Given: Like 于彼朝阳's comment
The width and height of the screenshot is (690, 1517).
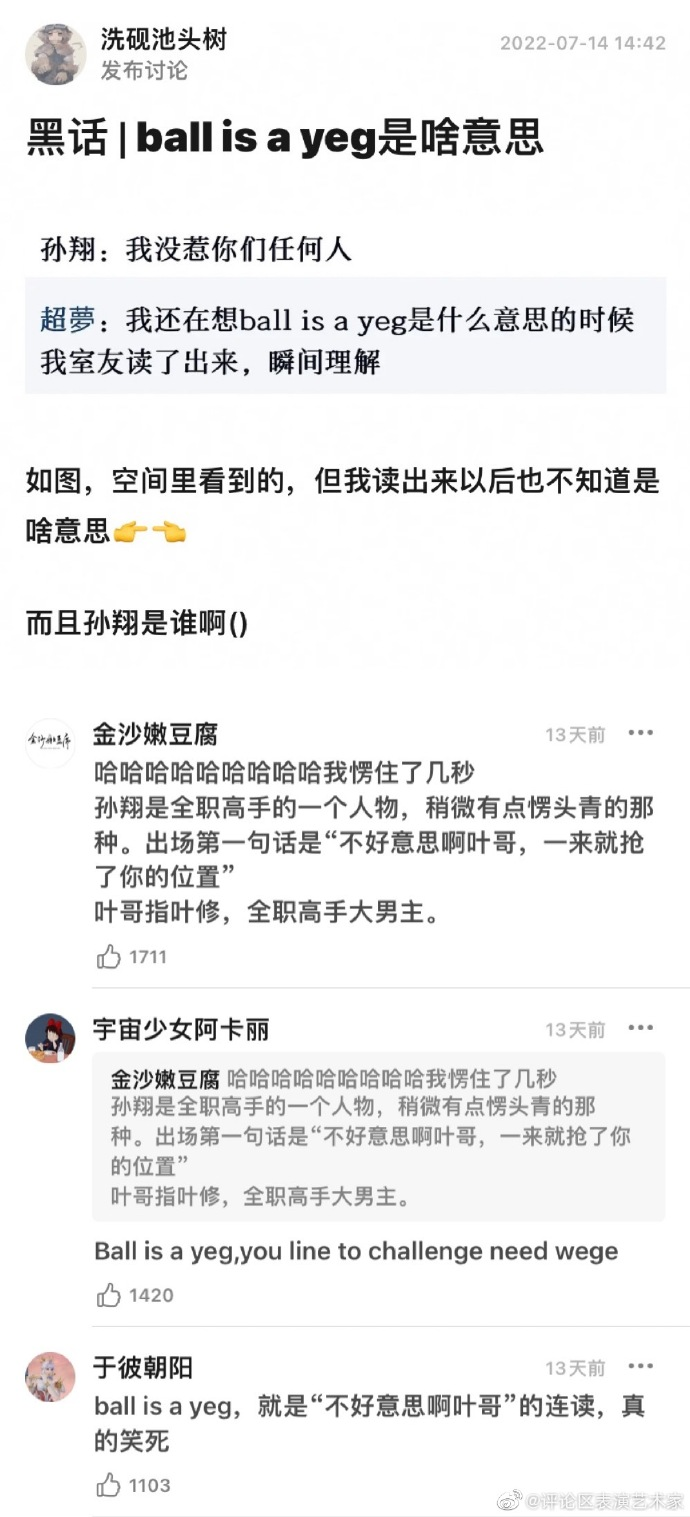Looking at the screenshot, I should (109, 1485).
